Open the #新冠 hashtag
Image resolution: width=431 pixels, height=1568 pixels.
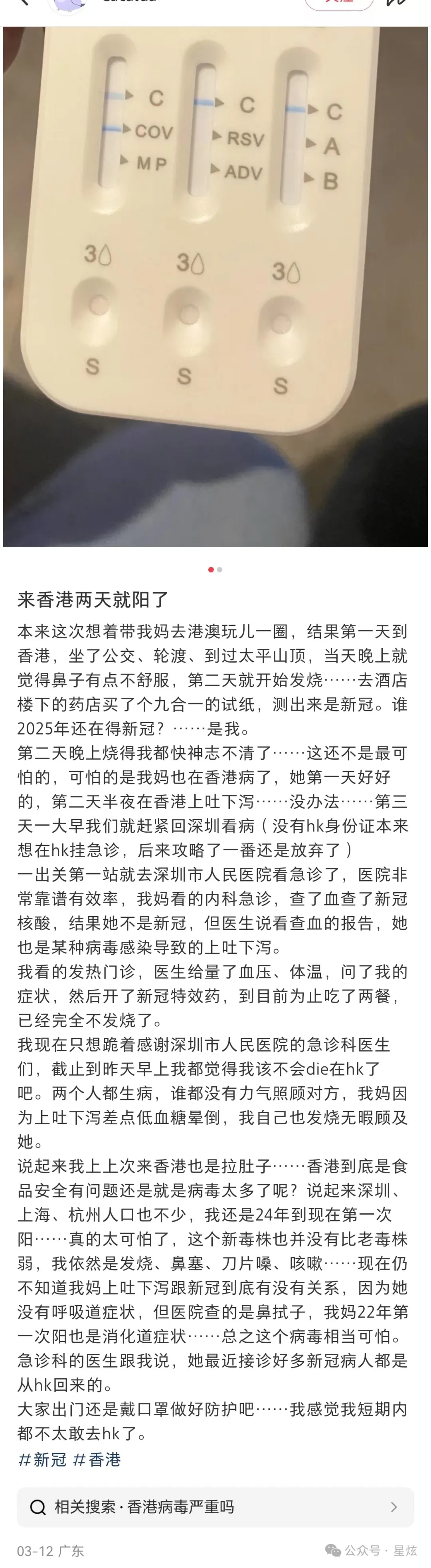pos(42,1459)
